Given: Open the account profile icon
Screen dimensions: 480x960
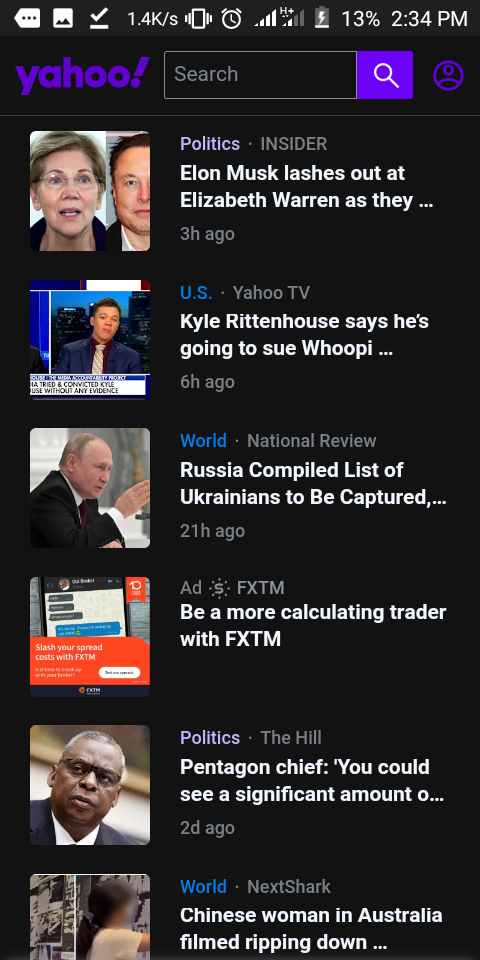Looking at the screenshot, I should click(448, 75).
